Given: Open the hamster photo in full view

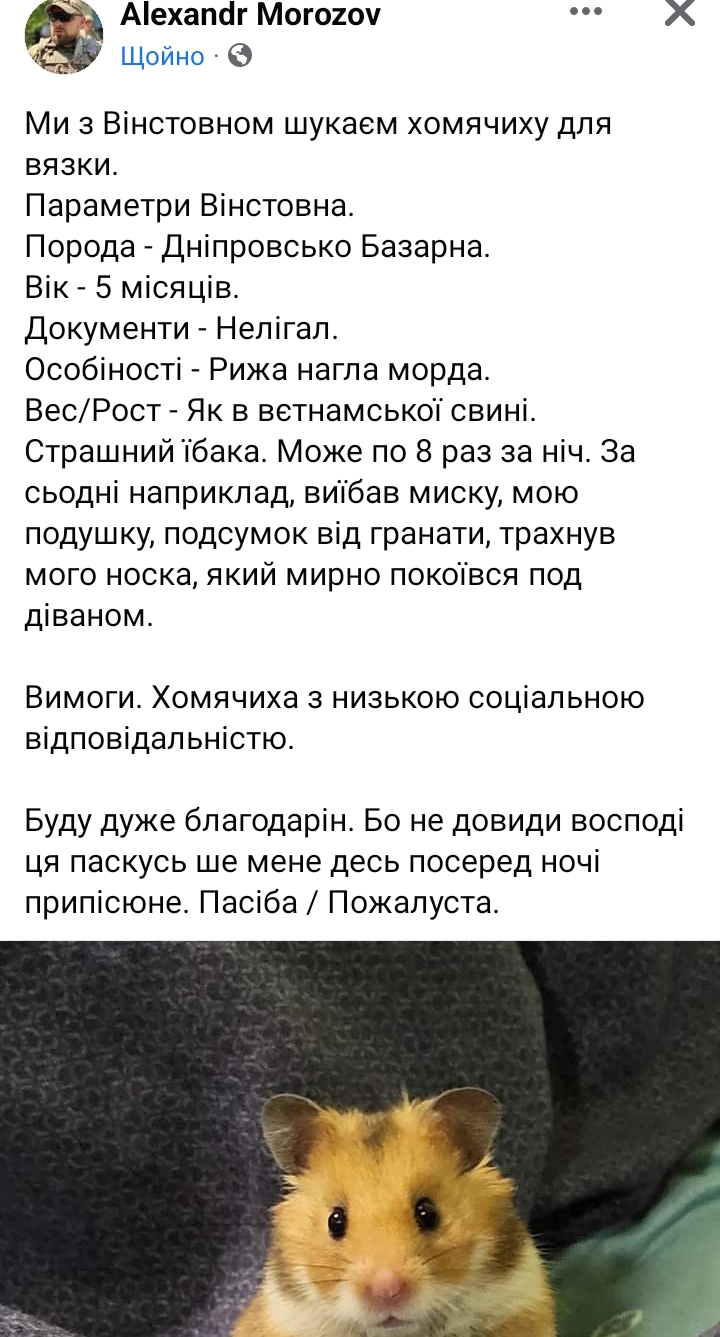Looking at the screenshot, I should tap(360, 1140).
